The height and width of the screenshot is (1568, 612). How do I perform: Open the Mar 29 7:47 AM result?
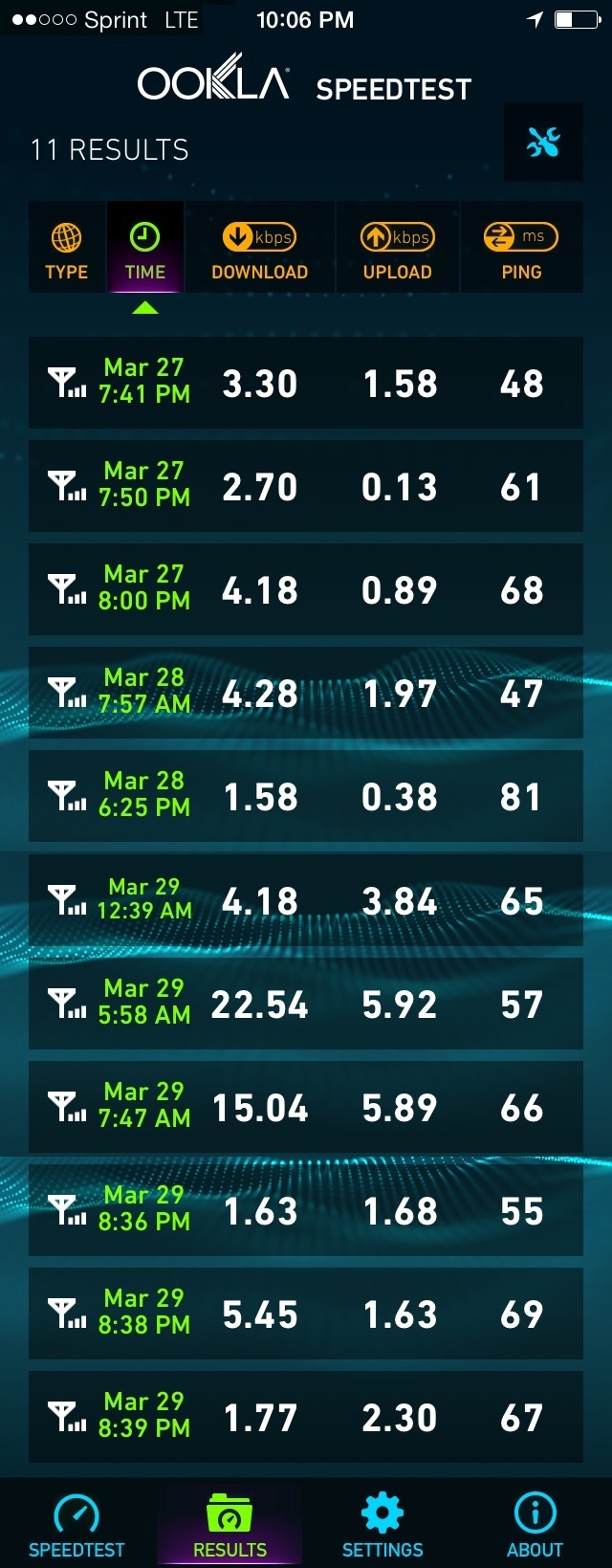pyautogui.click(x=306, y=1107)
